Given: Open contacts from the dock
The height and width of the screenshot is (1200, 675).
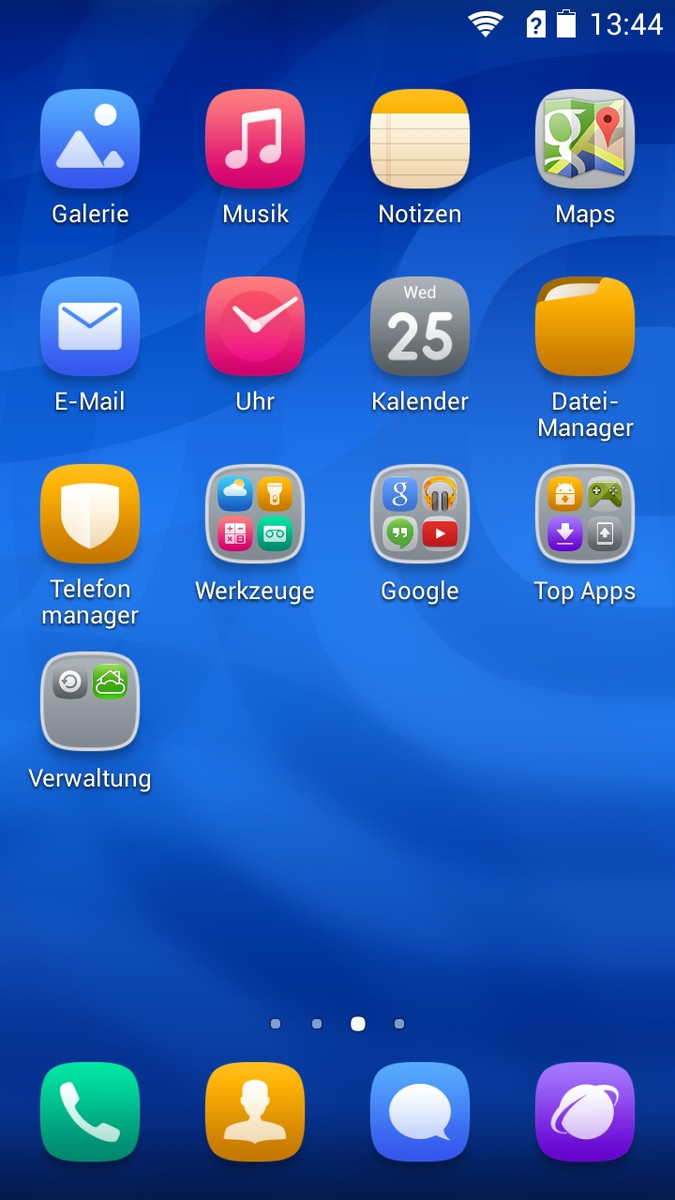Looking at the screenshot, I should point(255,1112).
